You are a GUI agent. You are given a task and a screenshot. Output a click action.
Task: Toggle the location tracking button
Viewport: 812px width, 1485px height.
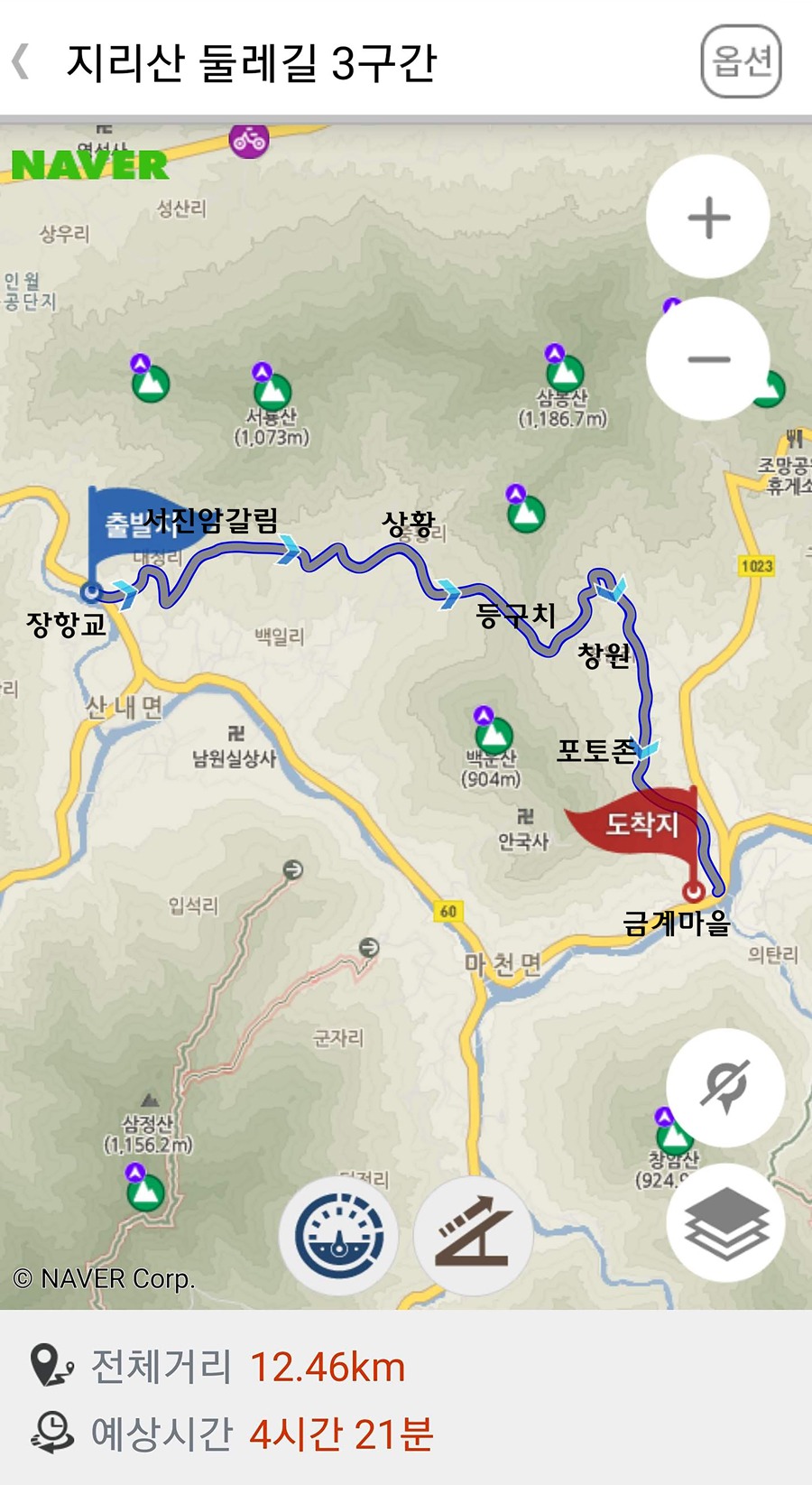[725, 1087]
